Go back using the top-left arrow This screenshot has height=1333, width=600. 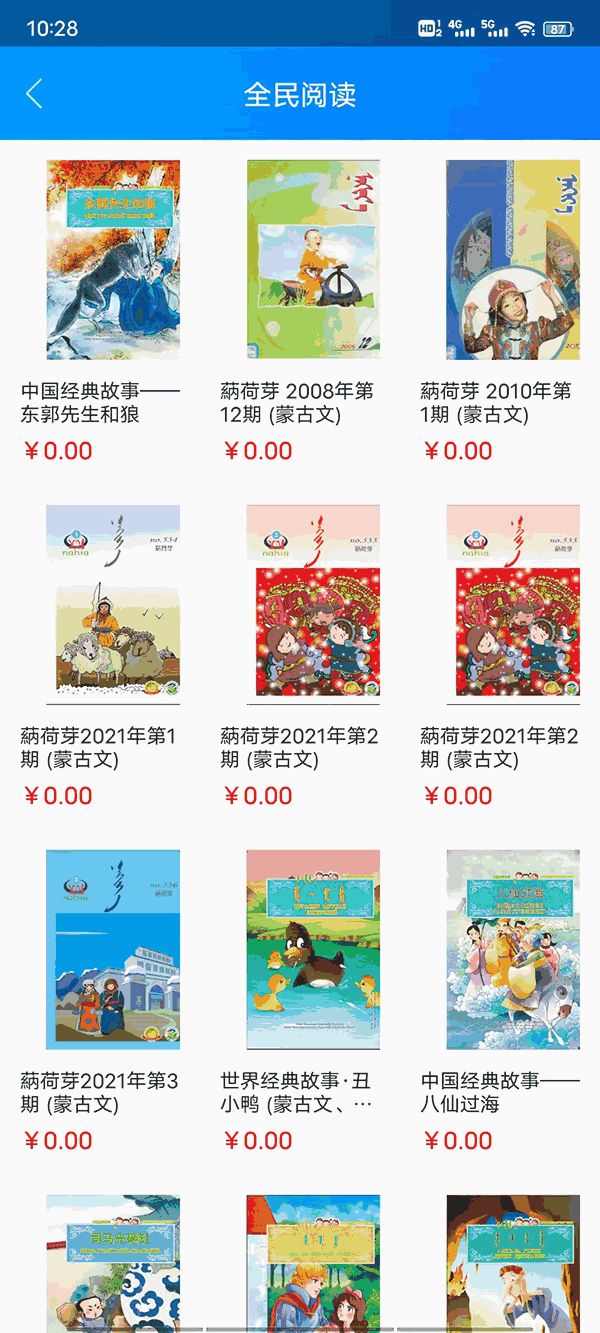coord(35,94)
